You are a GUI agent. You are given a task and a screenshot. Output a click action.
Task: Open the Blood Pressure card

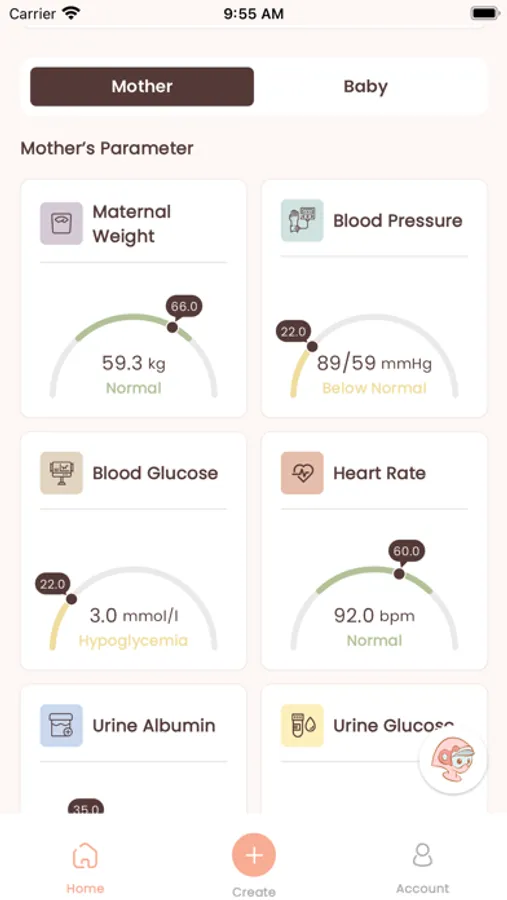click(374, 298)
